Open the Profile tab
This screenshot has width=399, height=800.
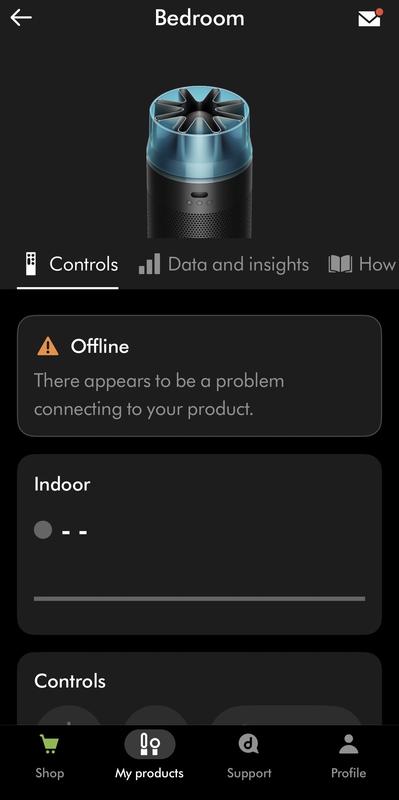348,757
